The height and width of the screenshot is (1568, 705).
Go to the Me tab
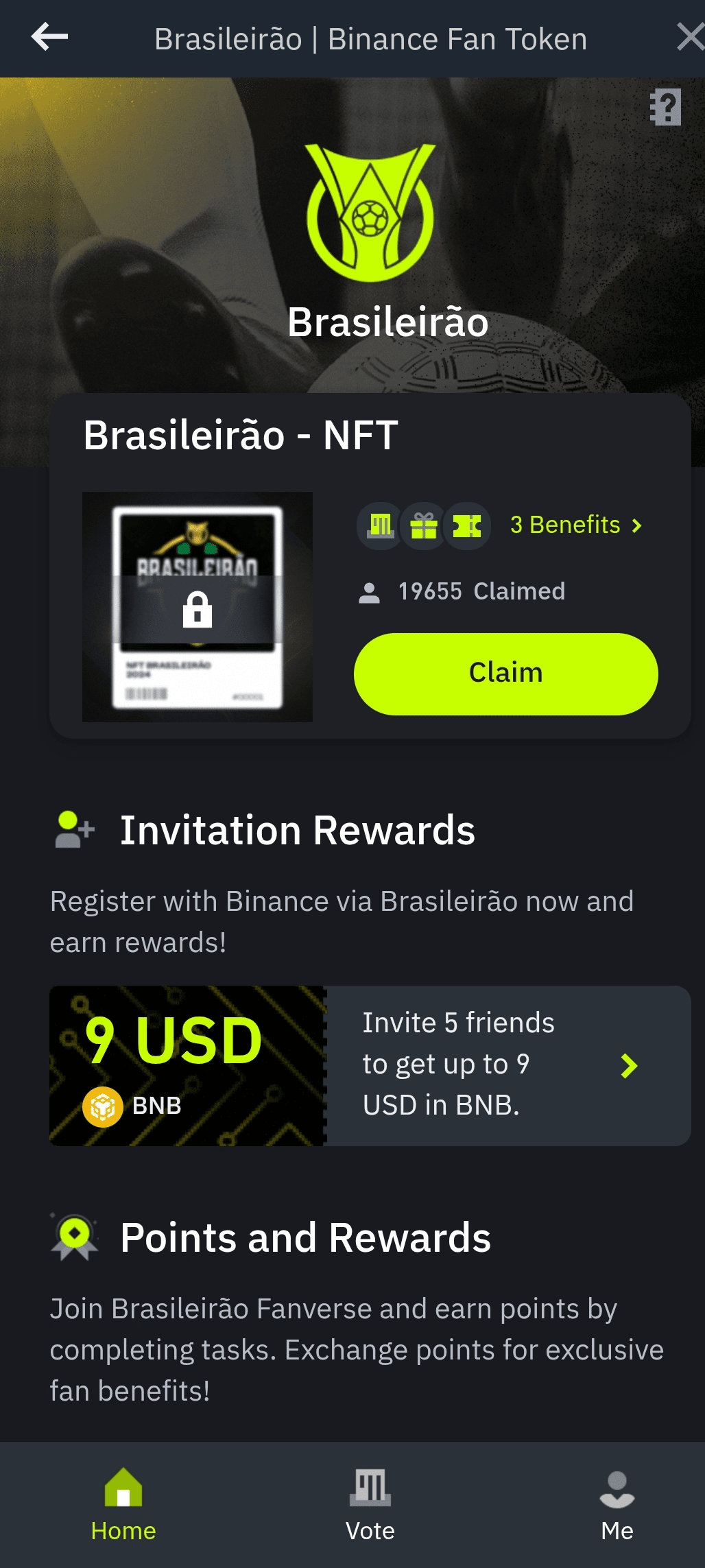[617, 1504]
